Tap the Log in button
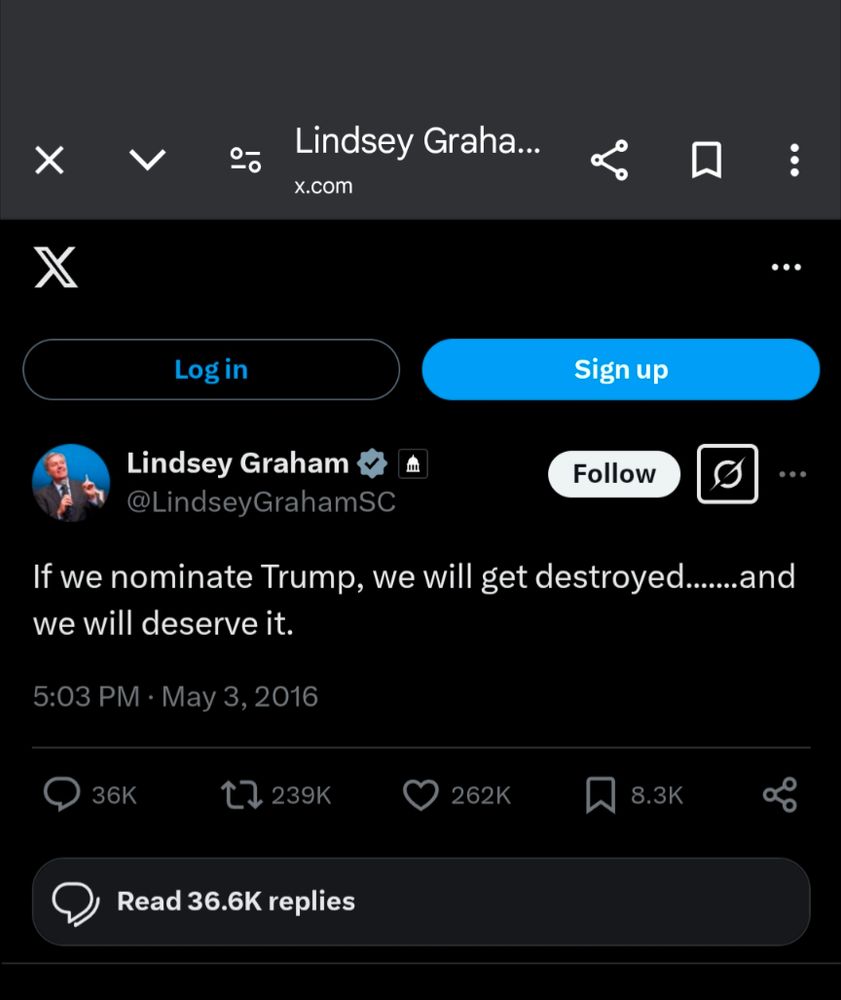 point(211,370)
